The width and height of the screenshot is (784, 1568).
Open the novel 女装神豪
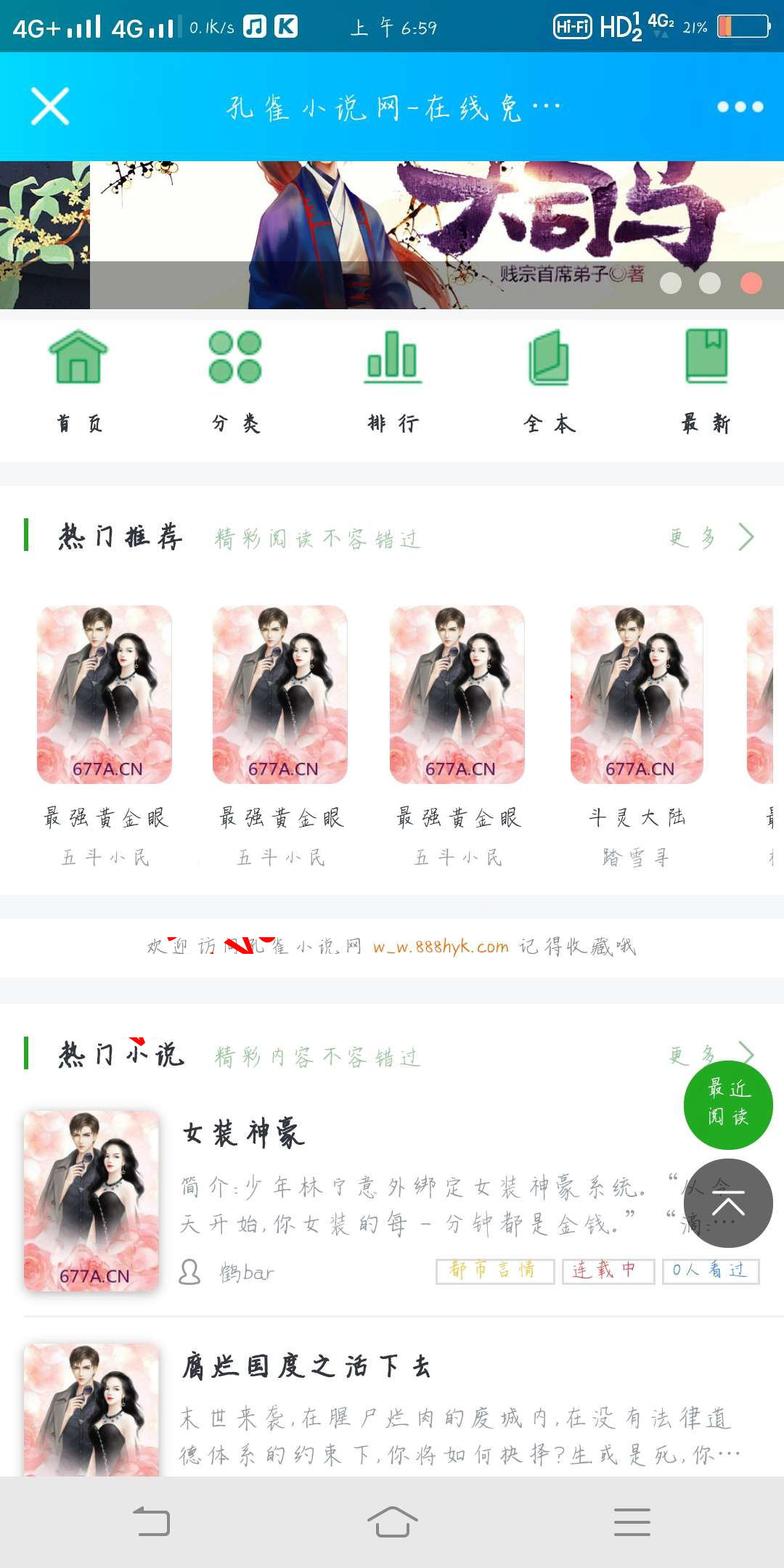[243, 1133]
